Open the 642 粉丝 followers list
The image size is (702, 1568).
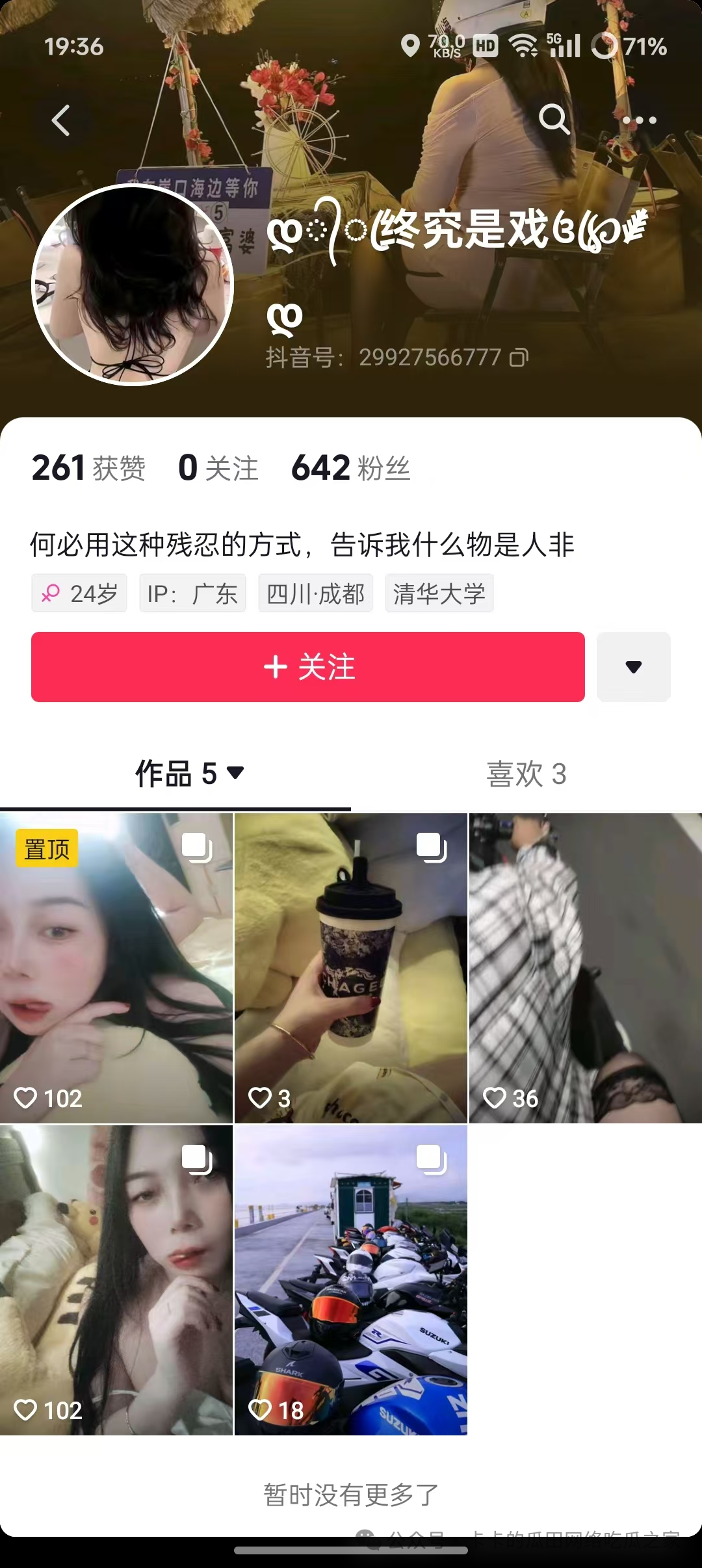(351, 468)
